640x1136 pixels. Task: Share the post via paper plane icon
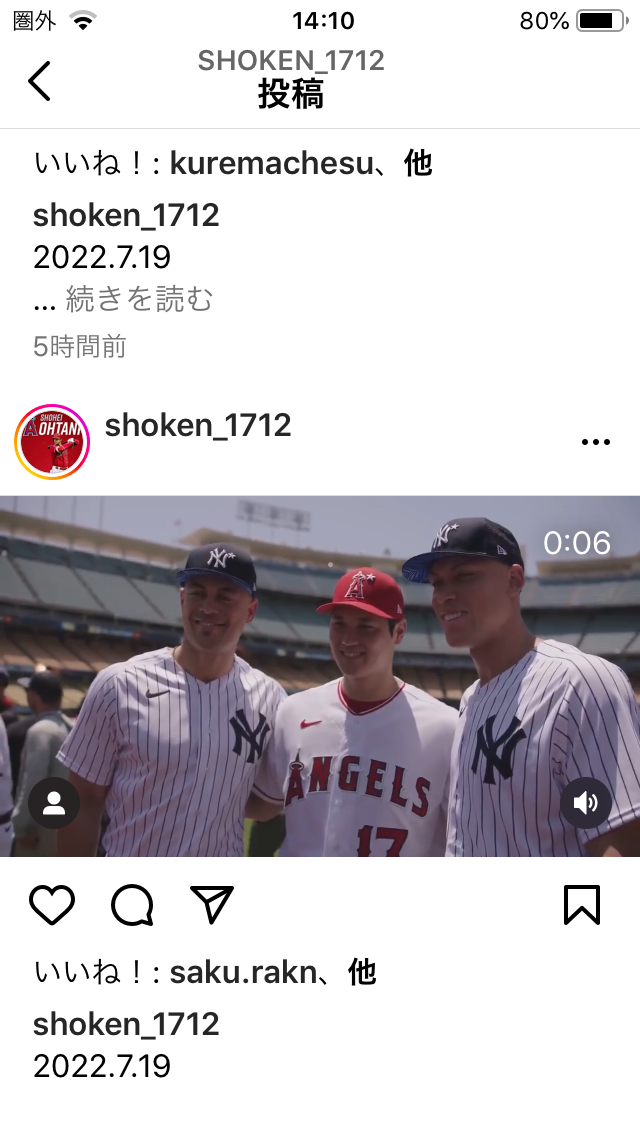click(x=212, y=905)
